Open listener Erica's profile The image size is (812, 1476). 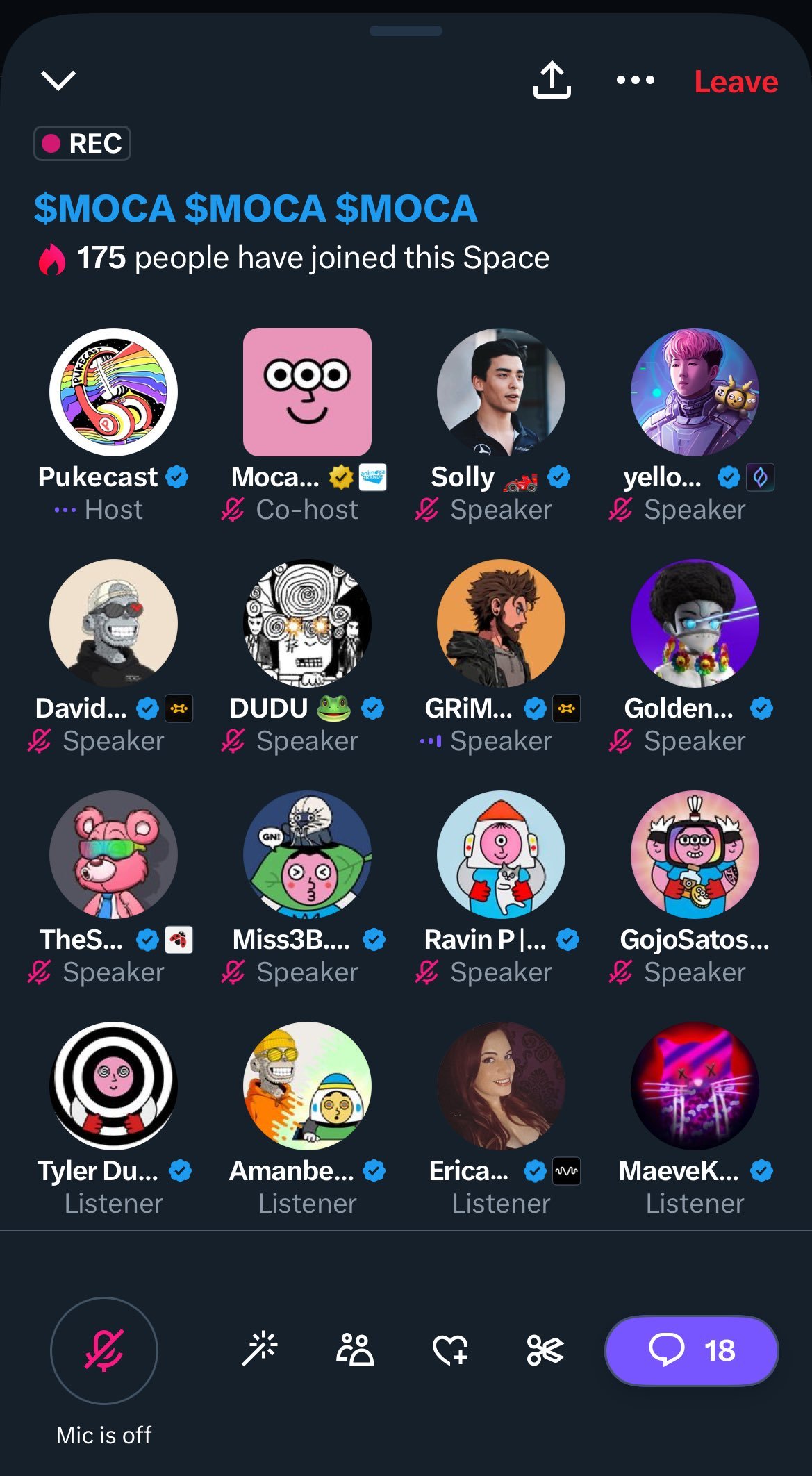[501, 1086]
